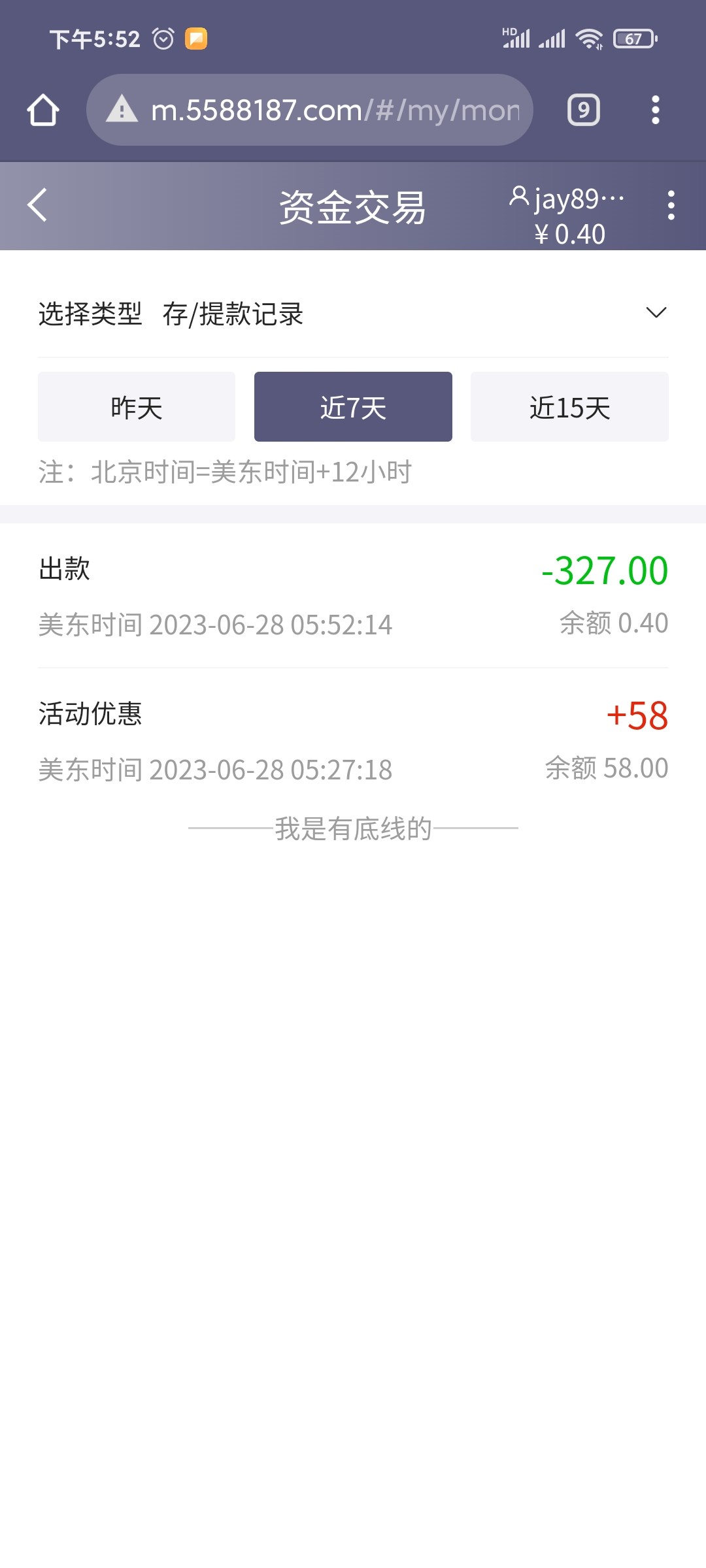The width and height of the screenshot is (706, 1568).
Task: Keep 近7天 filter selected
Action: [x=352, y=406]
